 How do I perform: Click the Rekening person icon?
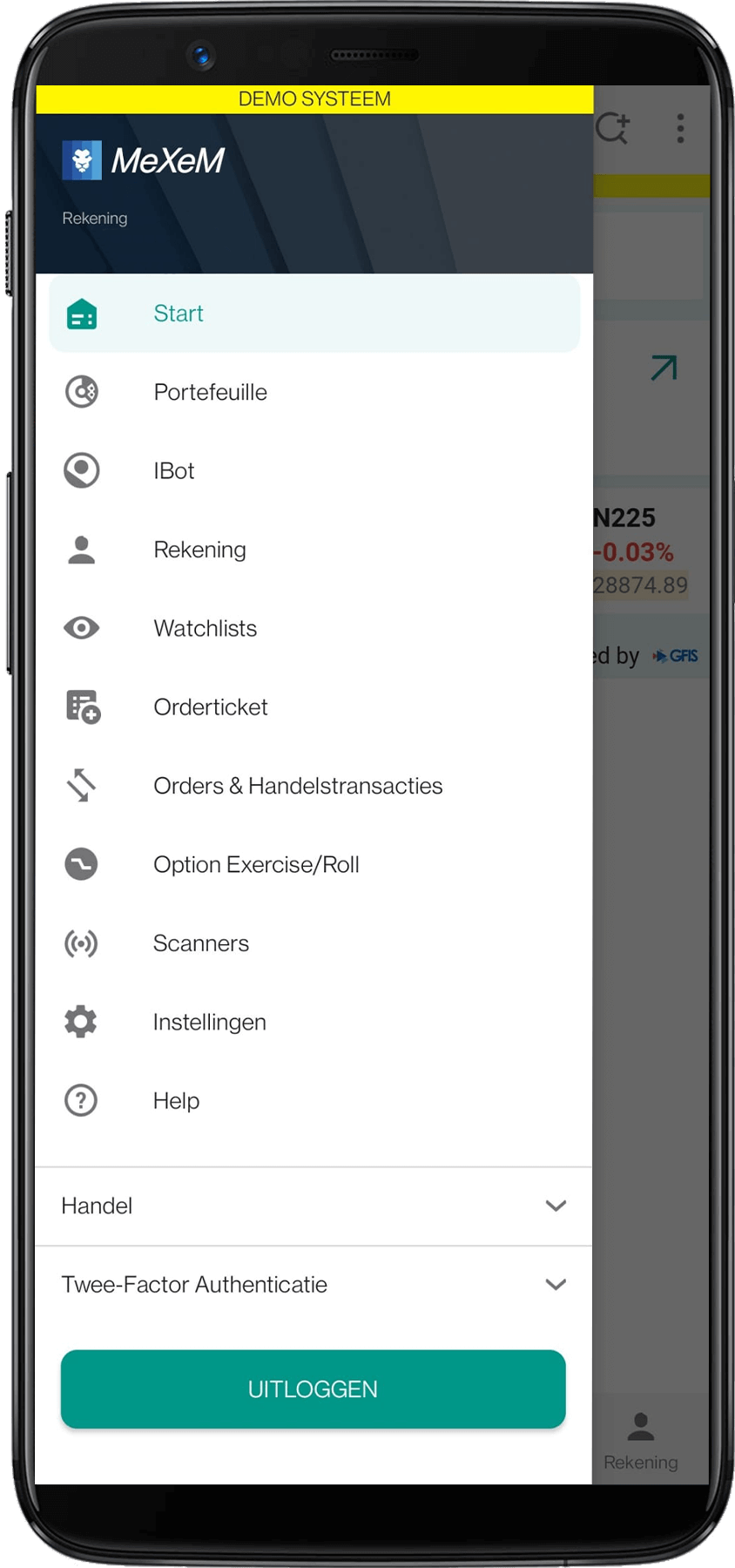tap(81, 549)
